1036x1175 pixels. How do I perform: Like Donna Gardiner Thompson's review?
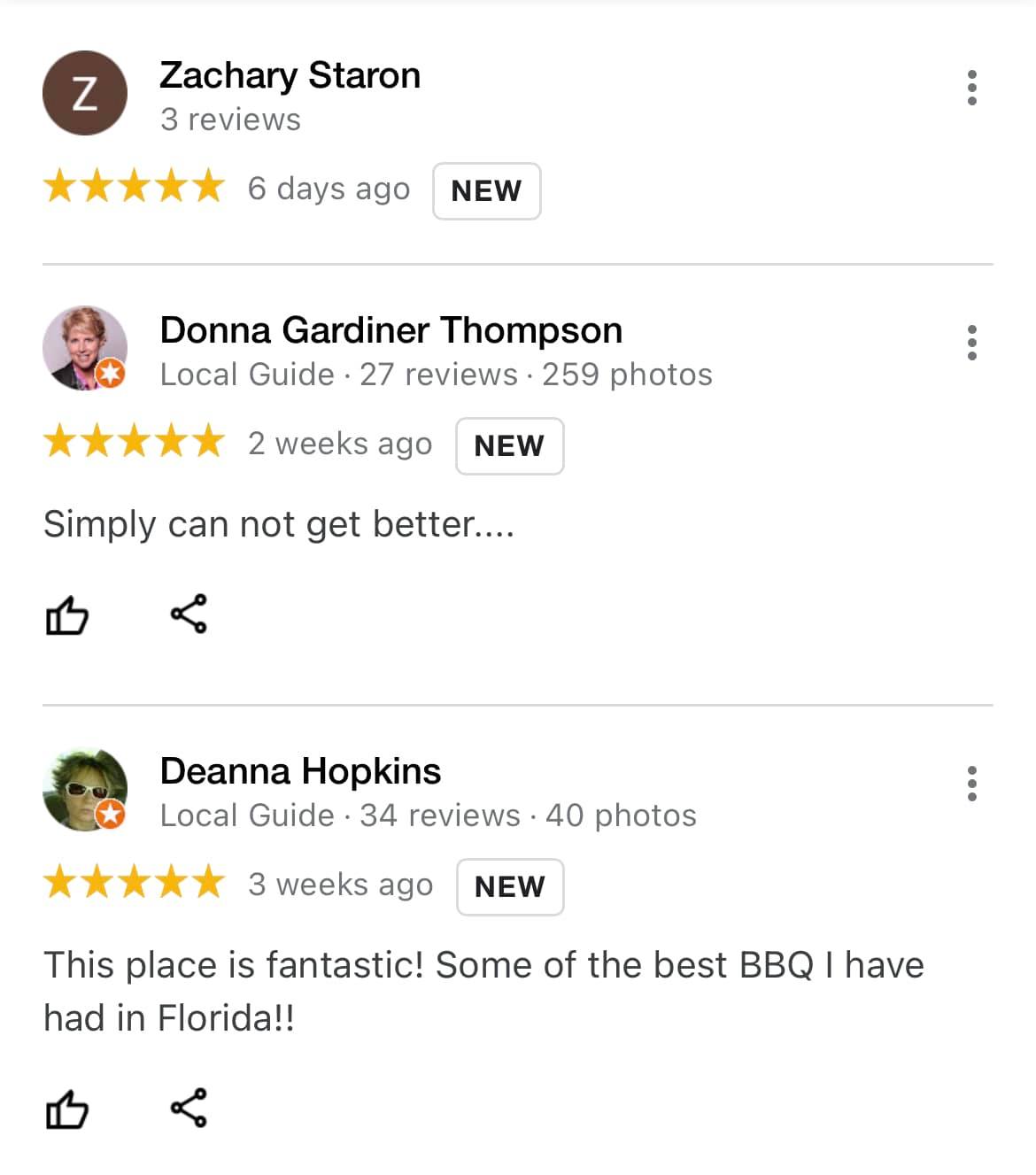tap(66, 615)
